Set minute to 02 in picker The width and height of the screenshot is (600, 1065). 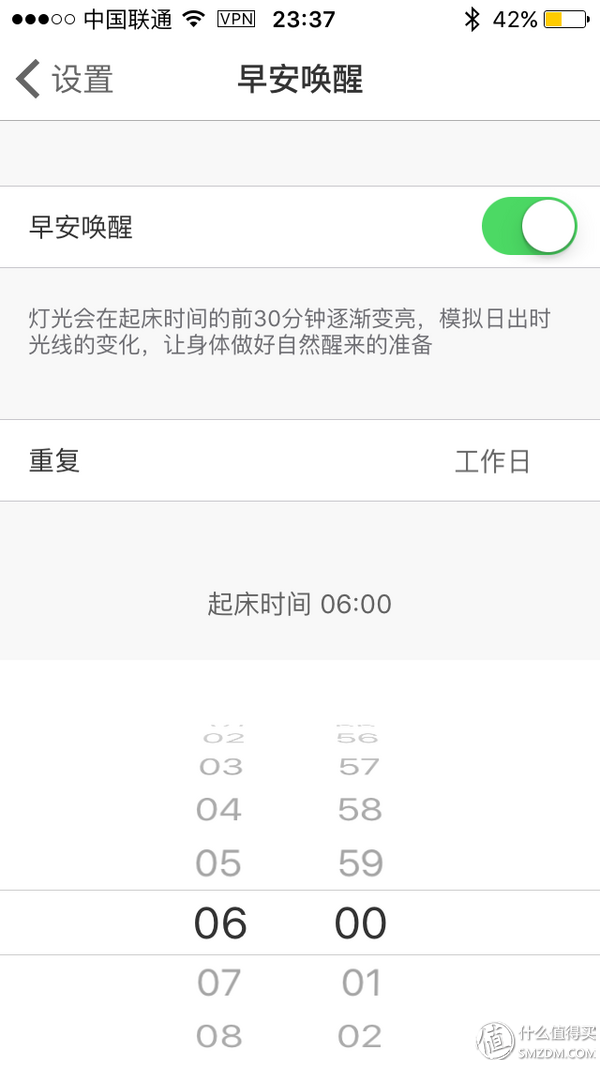pyautogui.click(x=360, y=1036)
